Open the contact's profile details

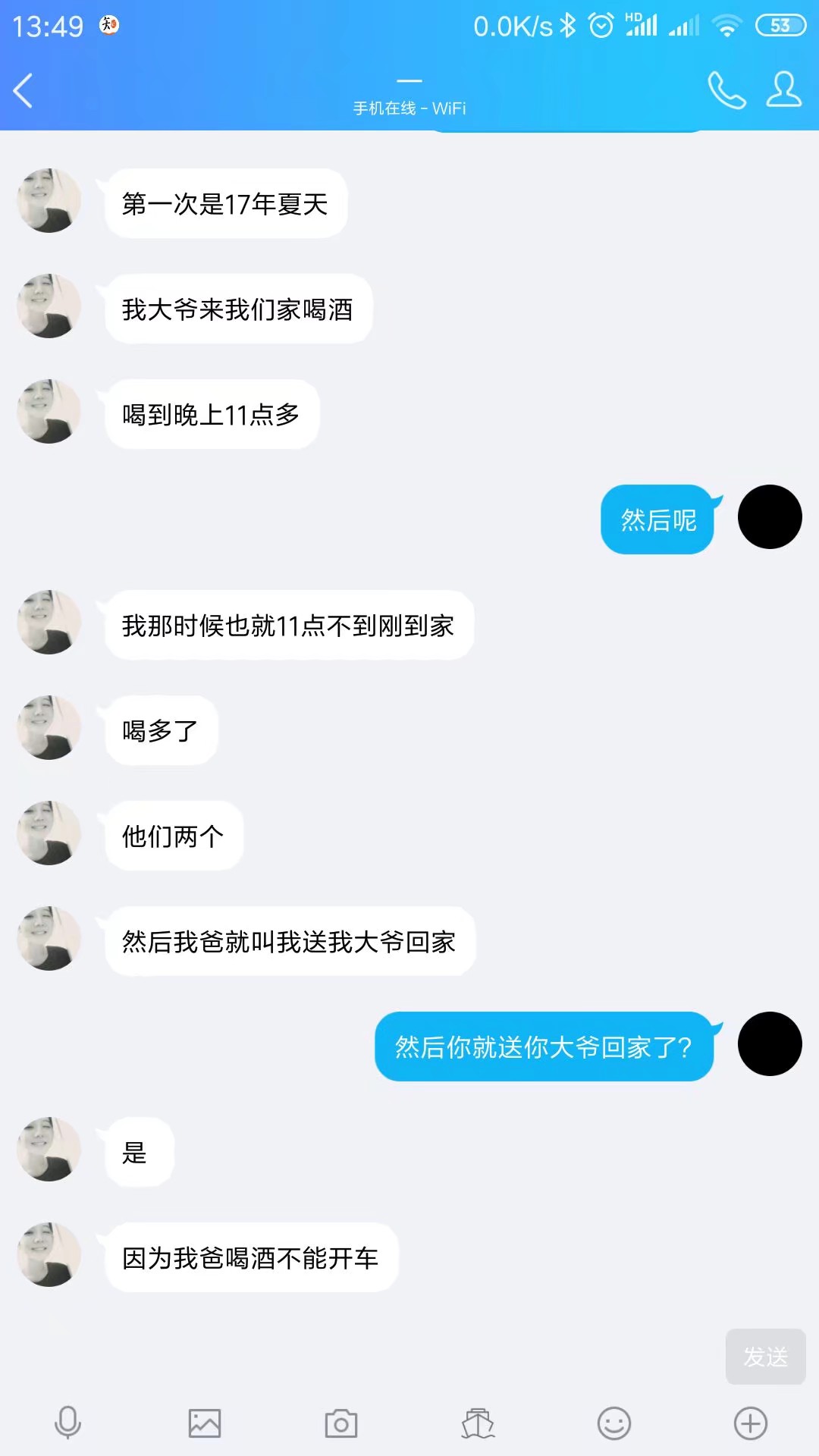(783, 90)
